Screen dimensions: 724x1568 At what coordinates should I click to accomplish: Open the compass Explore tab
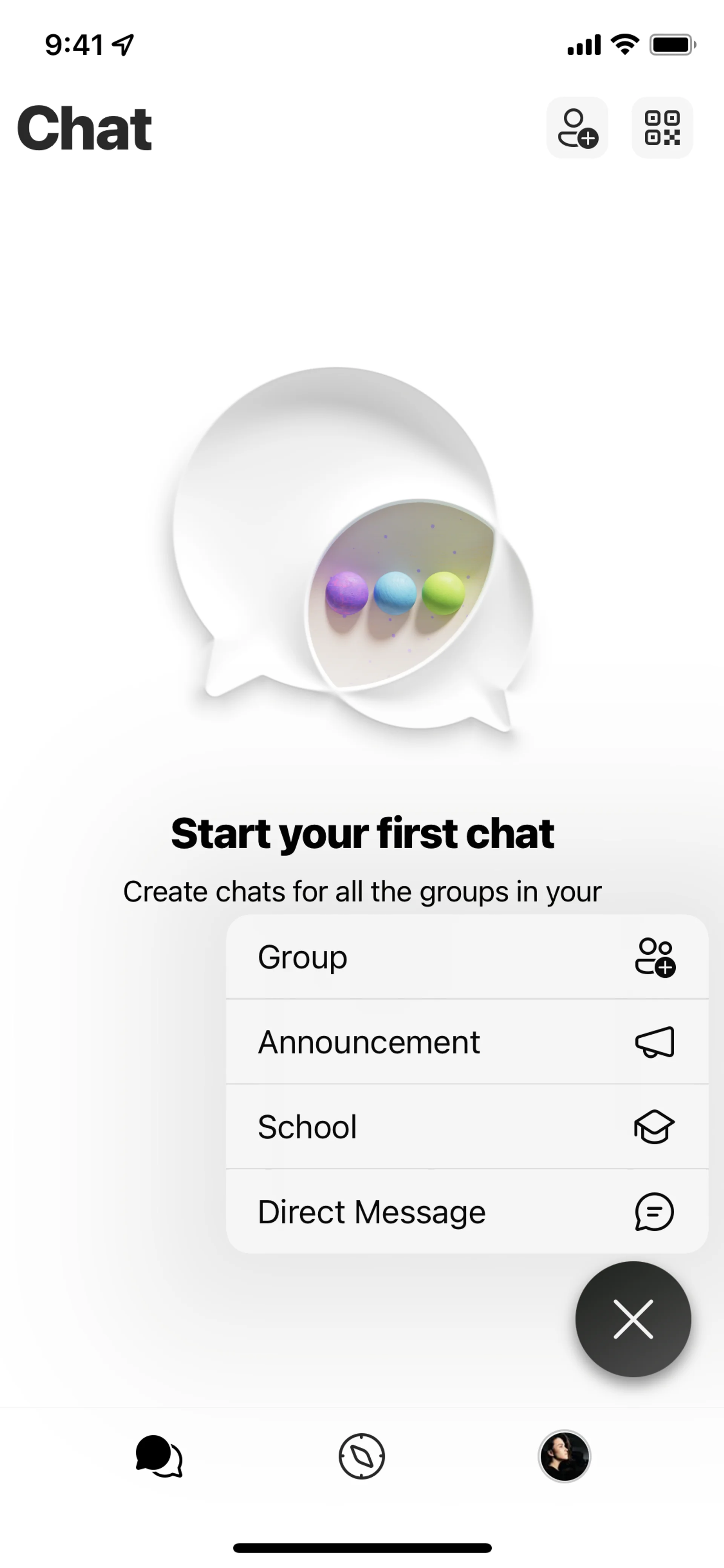[361, 1456]
